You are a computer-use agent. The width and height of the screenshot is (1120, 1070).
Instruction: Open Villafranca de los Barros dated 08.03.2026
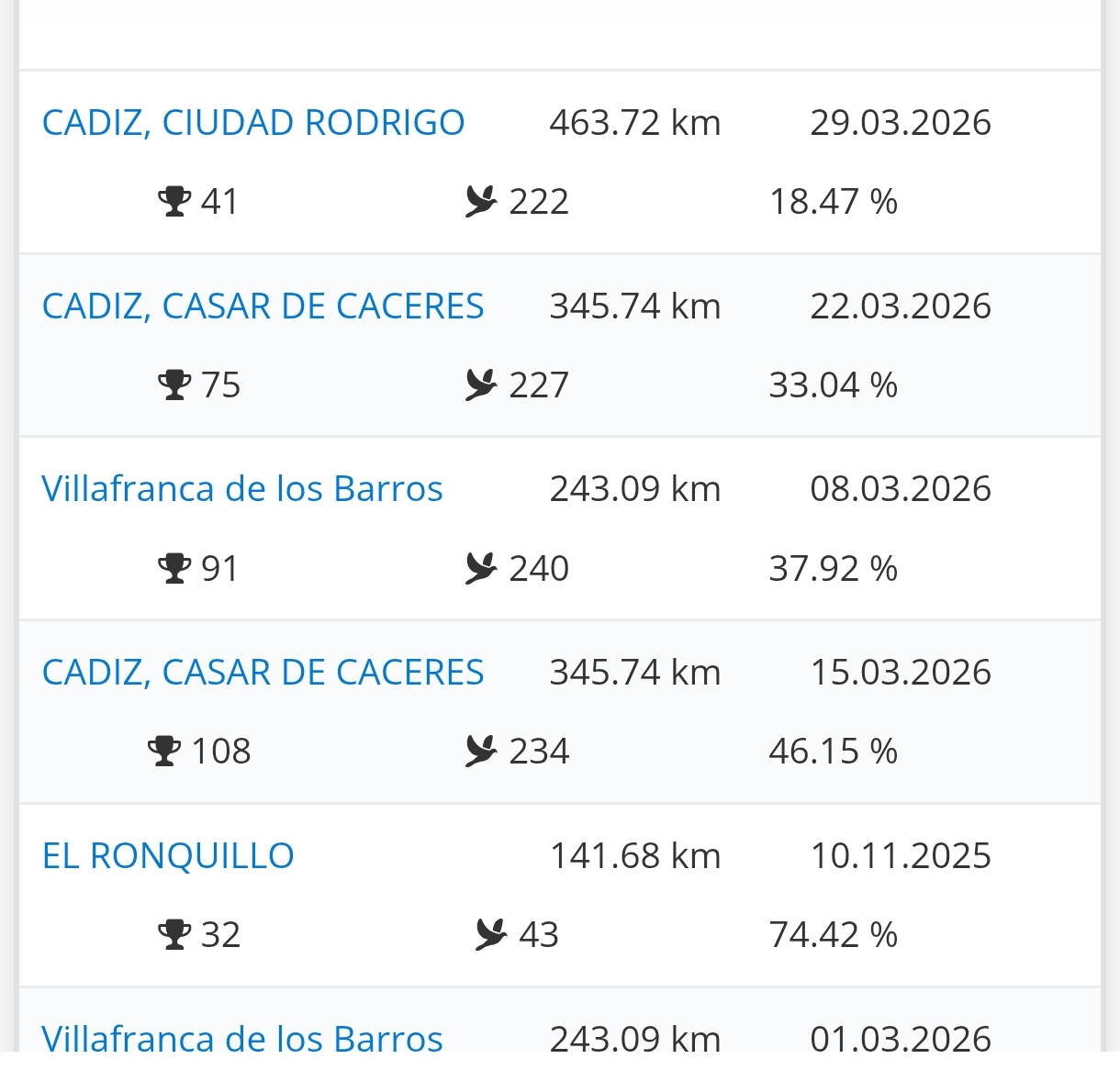[242, 489]
